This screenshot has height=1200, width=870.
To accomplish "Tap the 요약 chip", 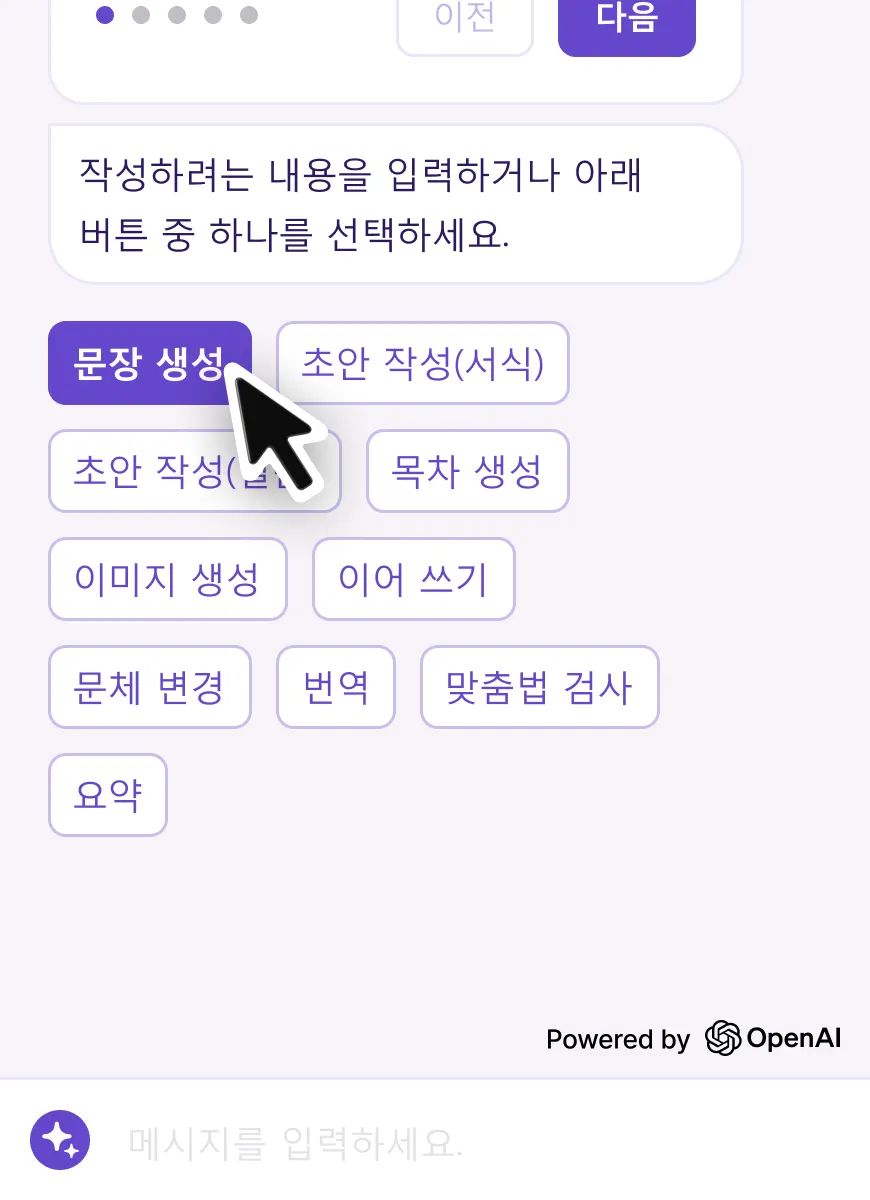I will tap(107, 795).
